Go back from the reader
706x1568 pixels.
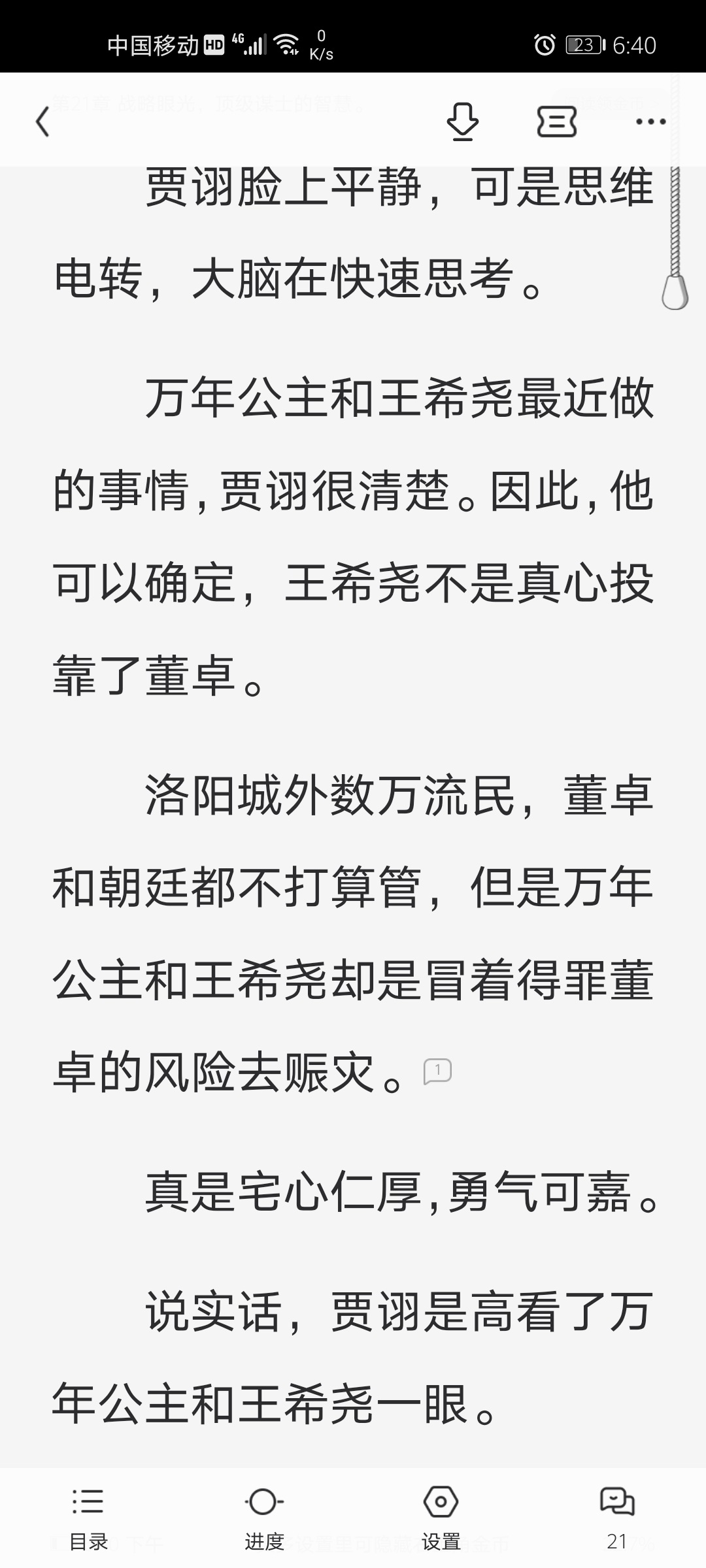(x=43, y=122)
